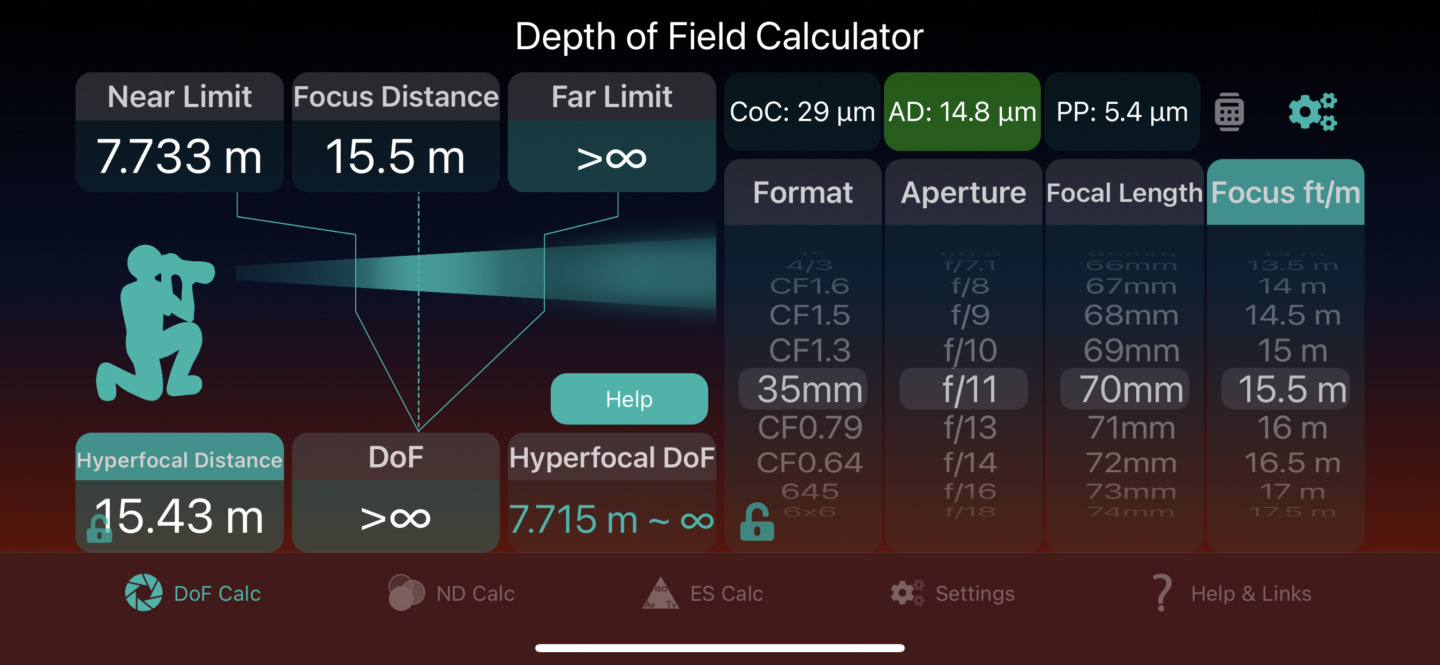Viewport: 1440px width, 665px height.
Task: Open the Settings tab
Action: [x=952, y=593]
